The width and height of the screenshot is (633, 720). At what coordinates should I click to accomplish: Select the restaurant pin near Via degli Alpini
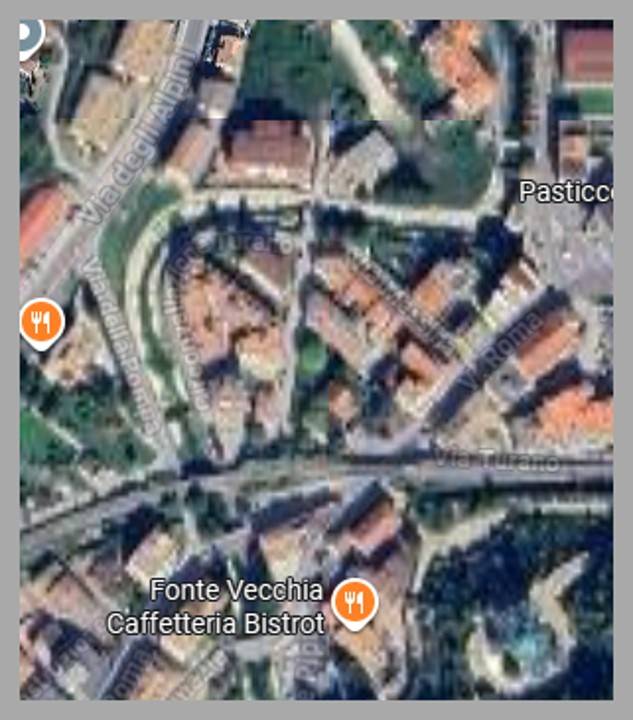point(41,323)
